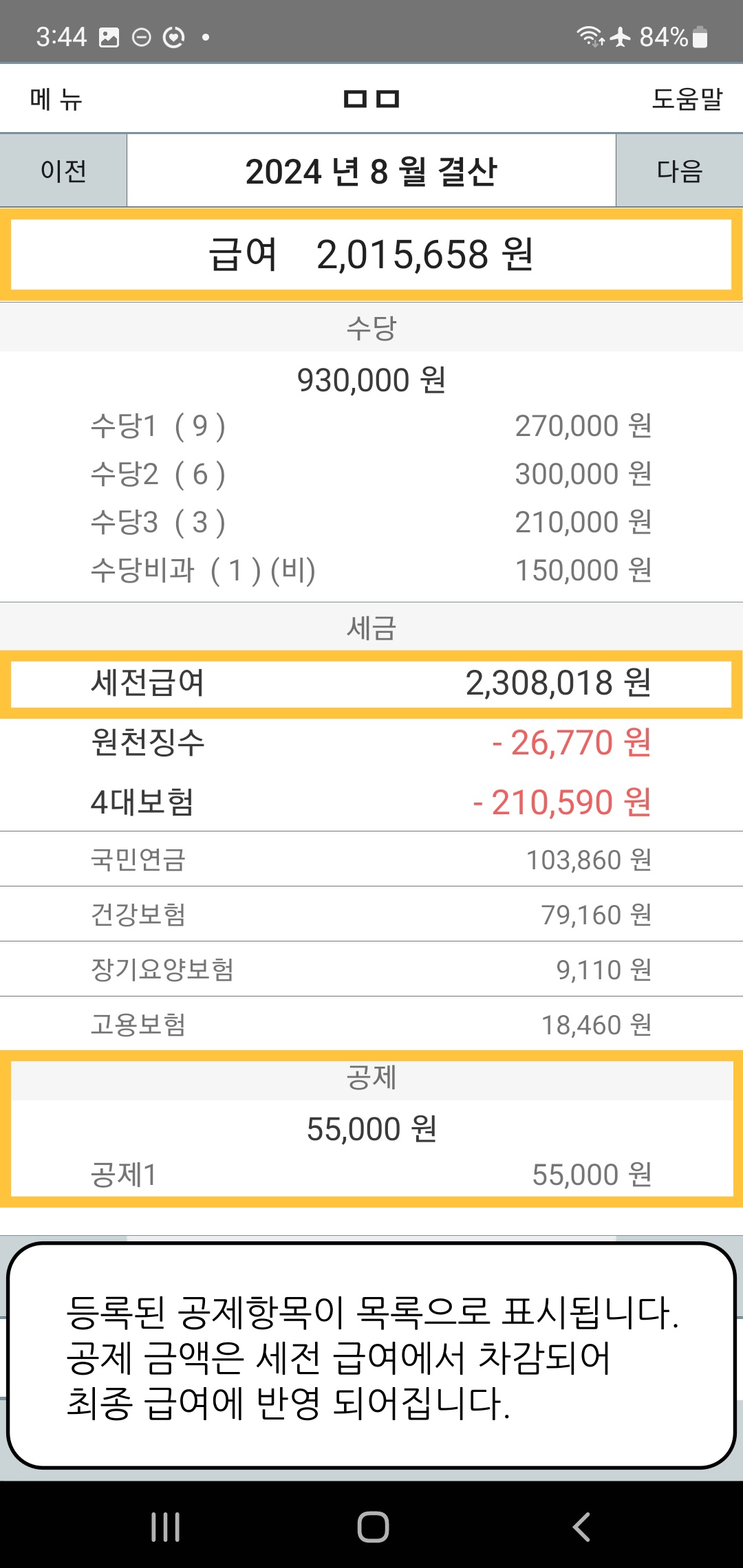Open 도움말 help
Viewport: 743px width, 1568px height.
pyautogui.click(x=687, y=99)
